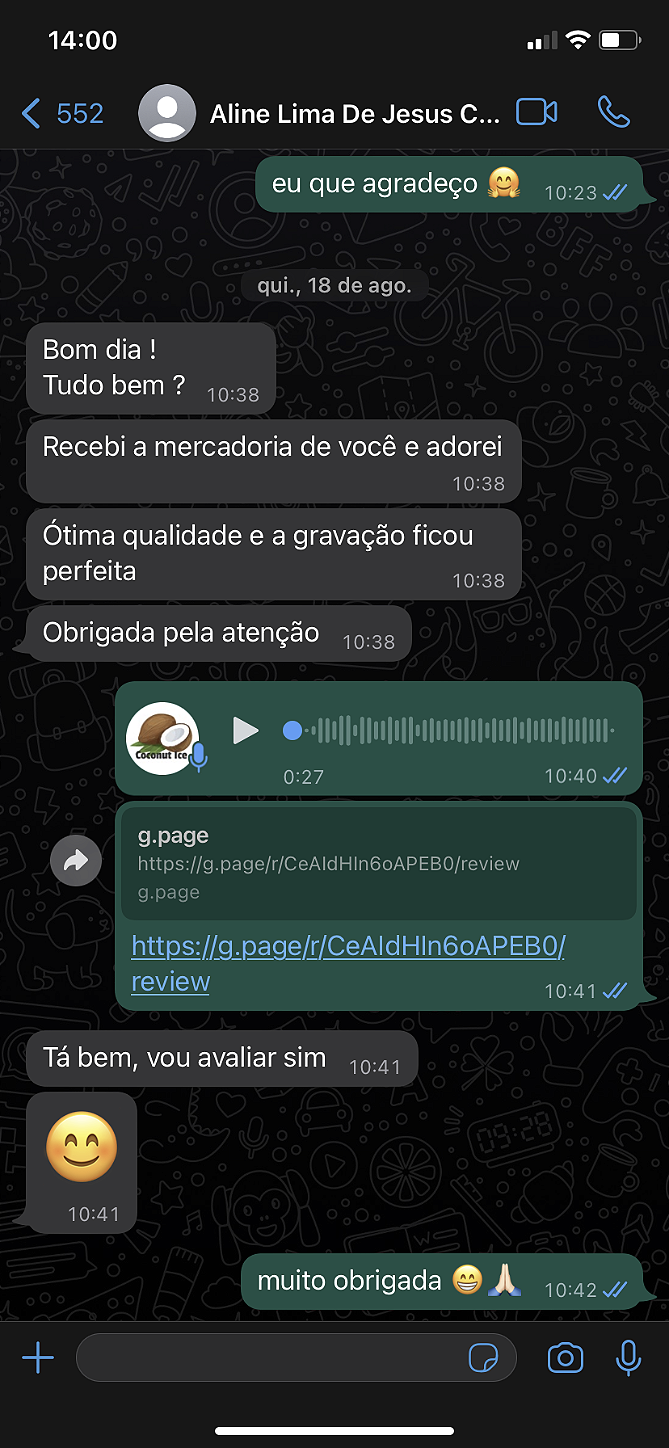Open Aline Lima De Jesus contact info
The width and height of the screenshot is (669, 1448).
[x=354, y=115]
